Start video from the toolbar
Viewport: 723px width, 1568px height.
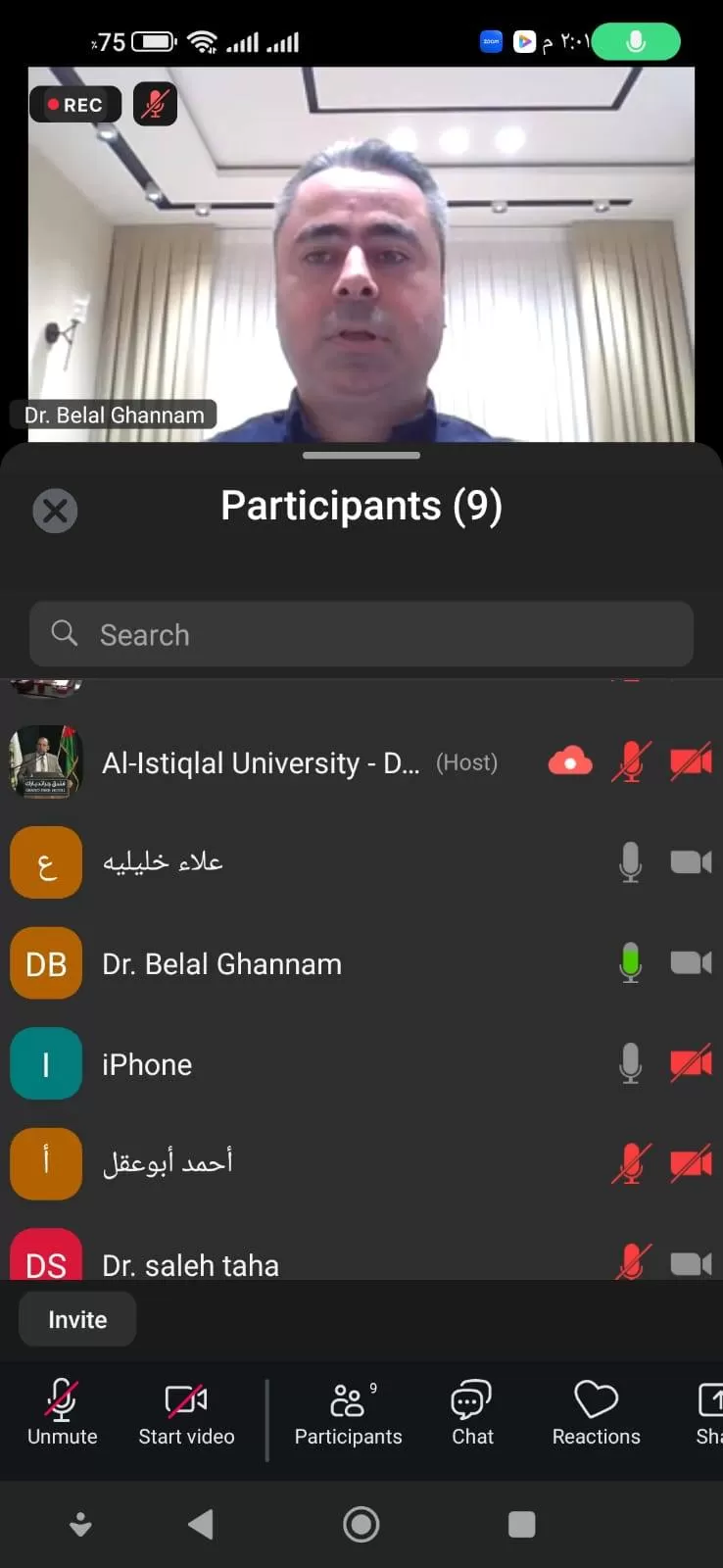(x=186, y=1412)
